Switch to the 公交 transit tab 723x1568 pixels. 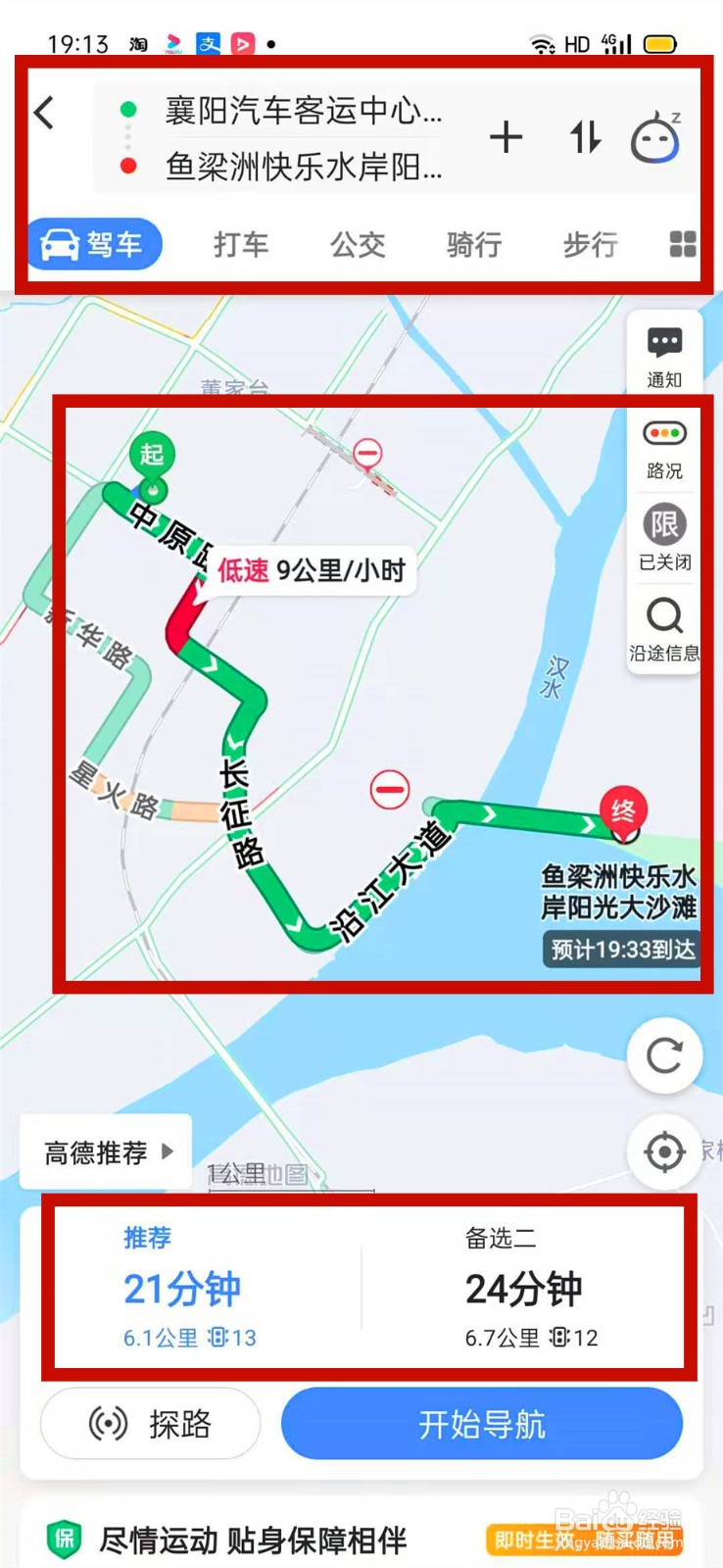[357, 245]
